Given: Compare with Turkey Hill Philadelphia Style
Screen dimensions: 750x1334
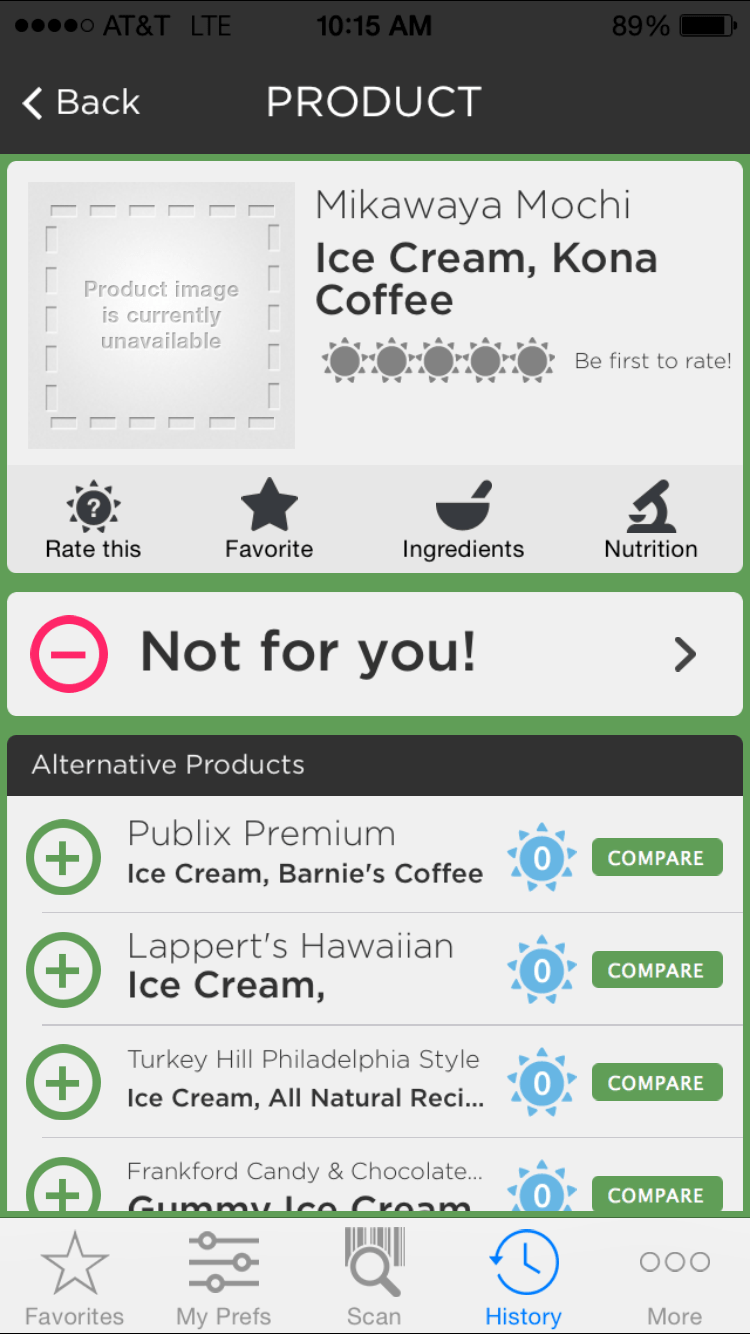Looking at the screenshot, I should (x=656, y=1083).
